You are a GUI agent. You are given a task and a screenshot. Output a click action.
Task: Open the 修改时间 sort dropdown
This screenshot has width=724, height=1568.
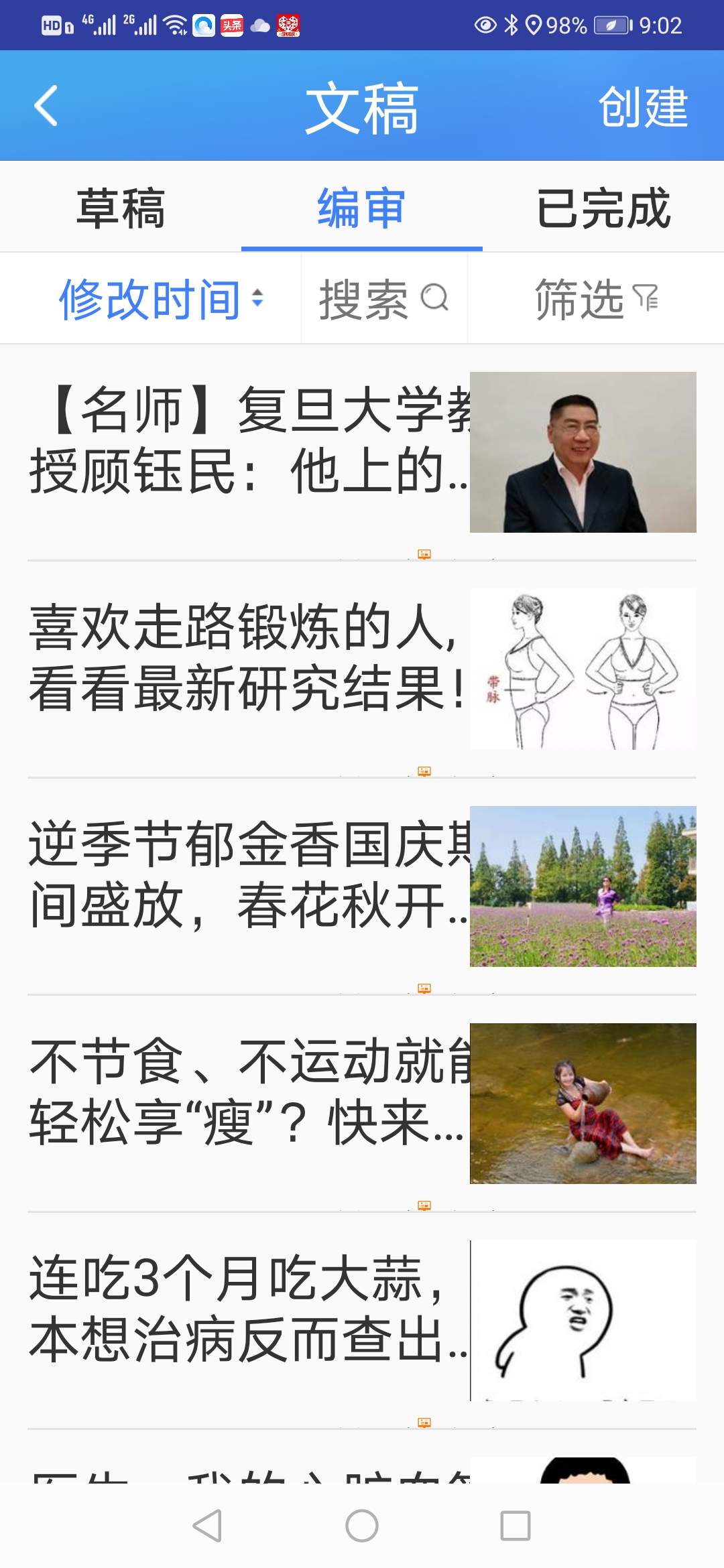click(161, 299)
